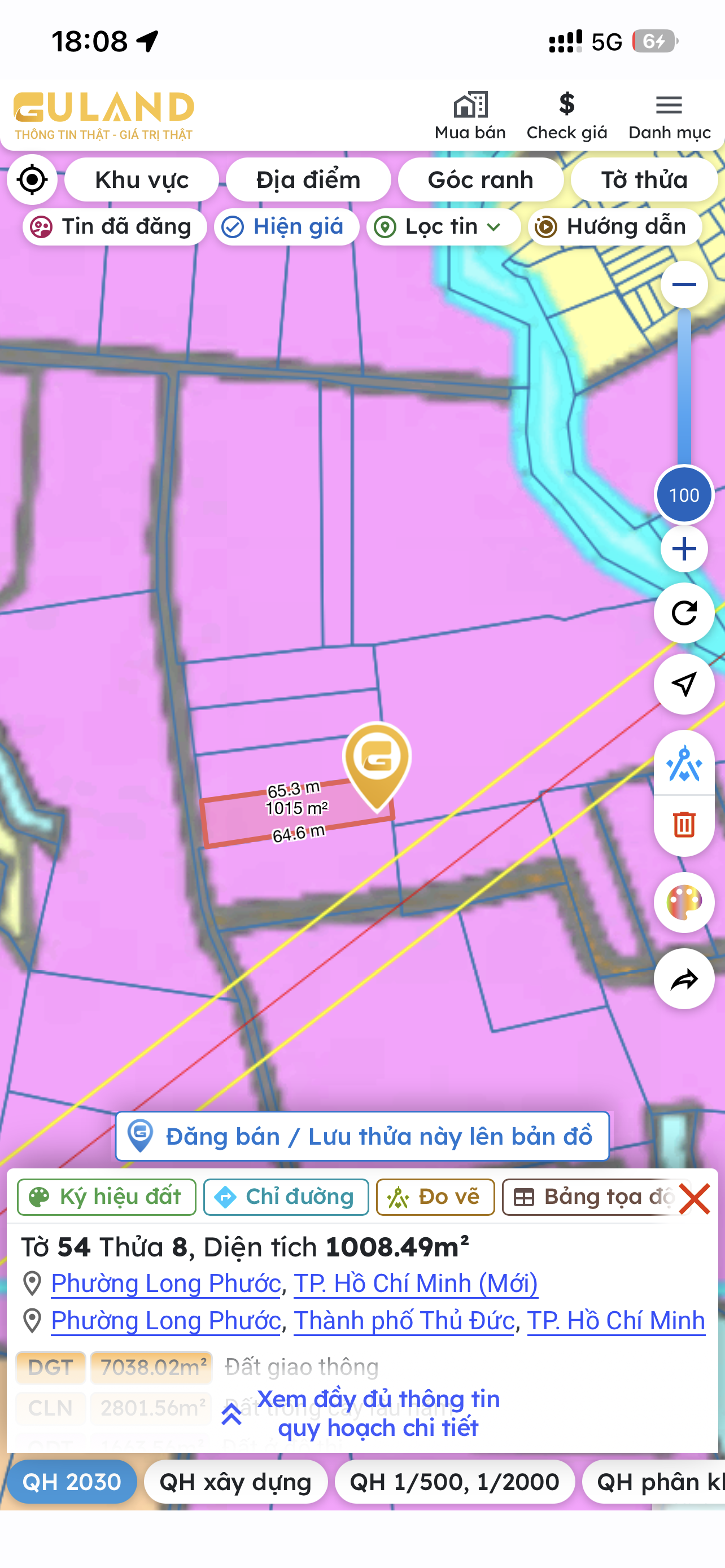
Task: Close the plot info panel
Action: click(695, 1199)
